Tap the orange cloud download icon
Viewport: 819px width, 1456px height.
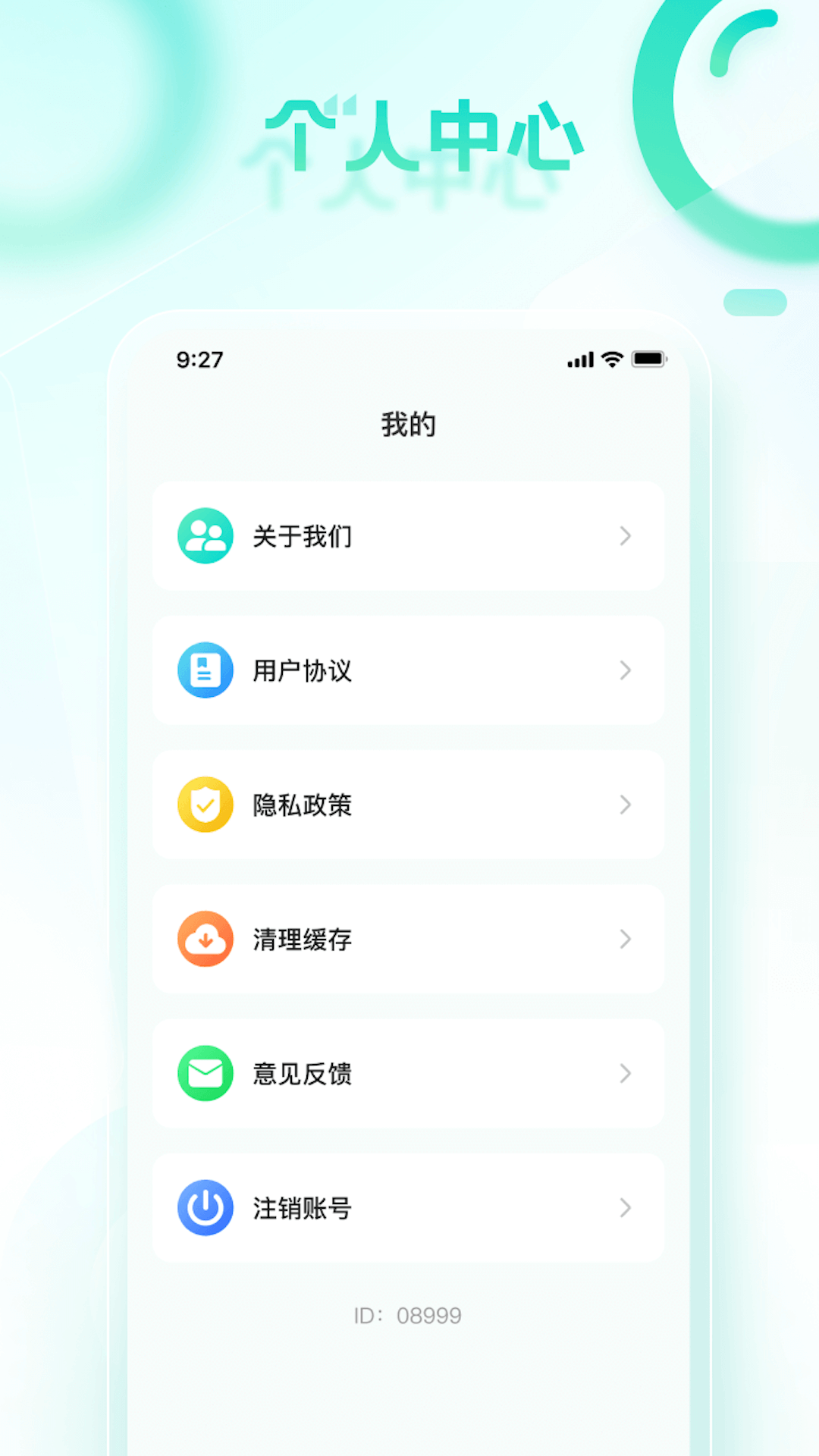point(205,939)
